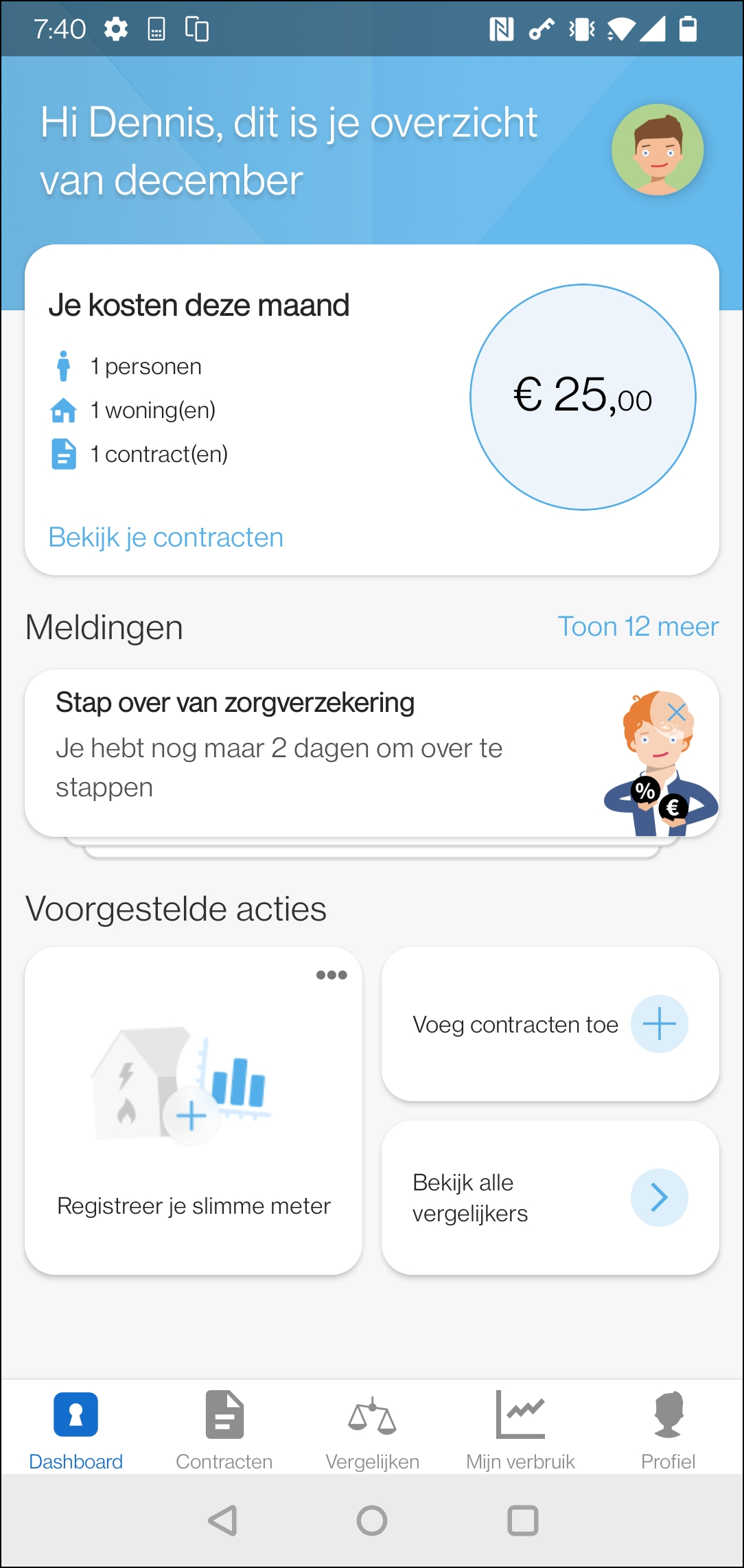744x1568 pixels.
Task: Go to the Mijn verbruik tab
Action: (520, 1429)
